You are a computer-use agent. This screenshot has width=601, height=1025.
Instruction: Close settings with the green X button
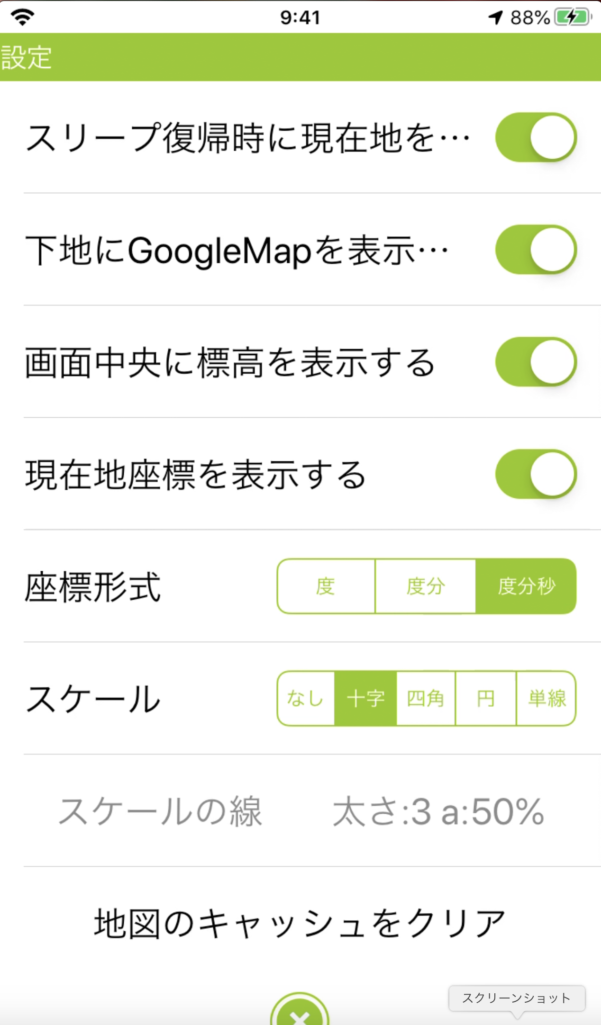[300, 1011]
